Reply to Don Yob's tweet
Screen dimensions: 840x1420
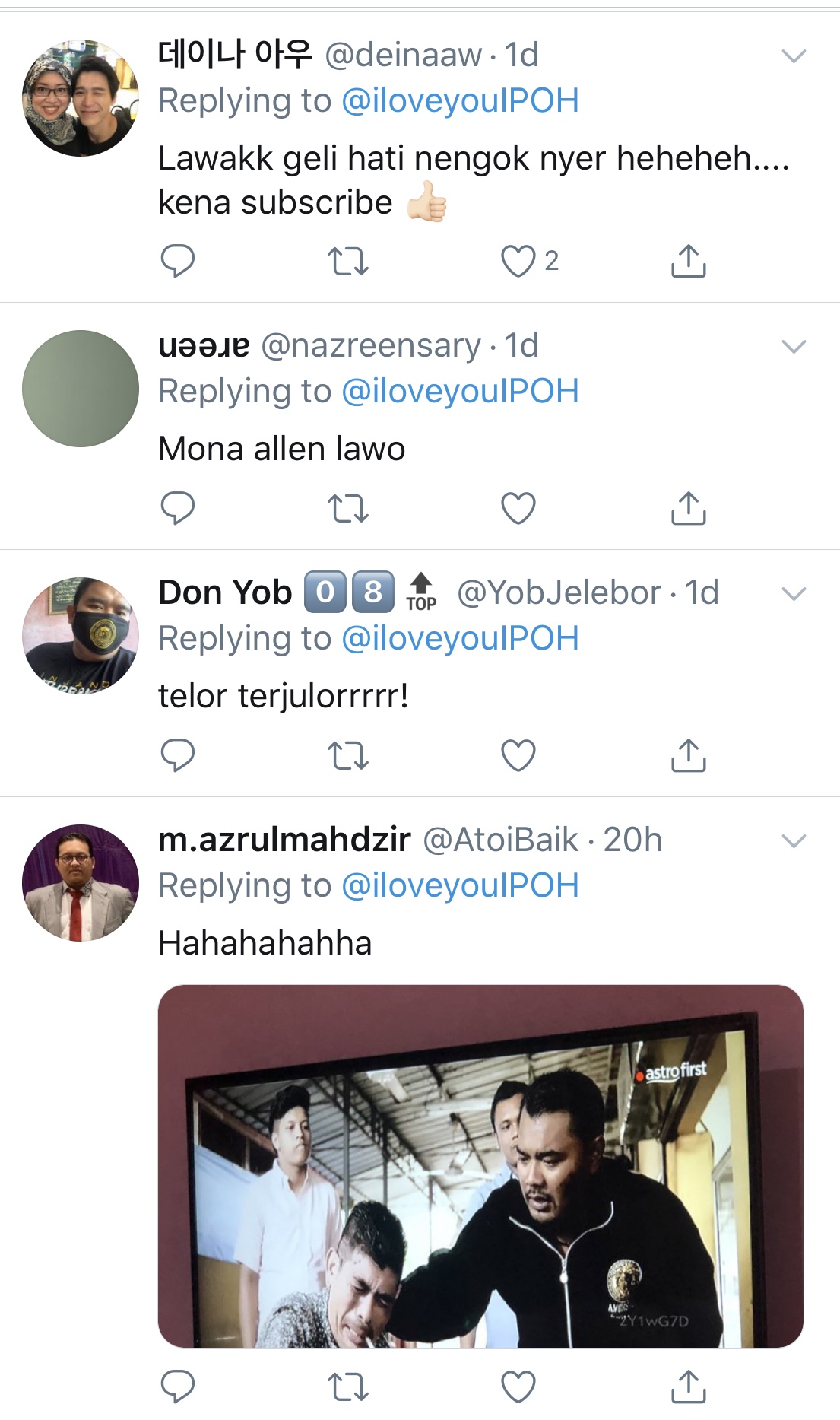click(x=178, y=755)
